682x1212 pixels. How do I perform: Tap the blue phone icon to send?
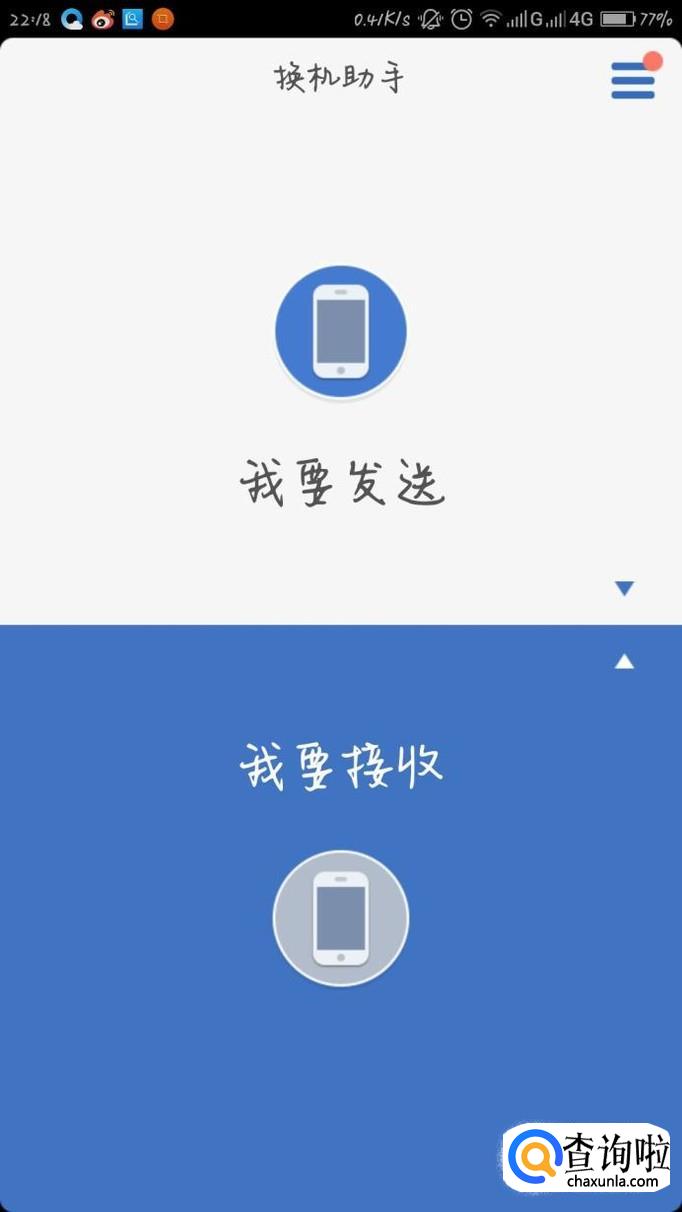tap(341, 332)
